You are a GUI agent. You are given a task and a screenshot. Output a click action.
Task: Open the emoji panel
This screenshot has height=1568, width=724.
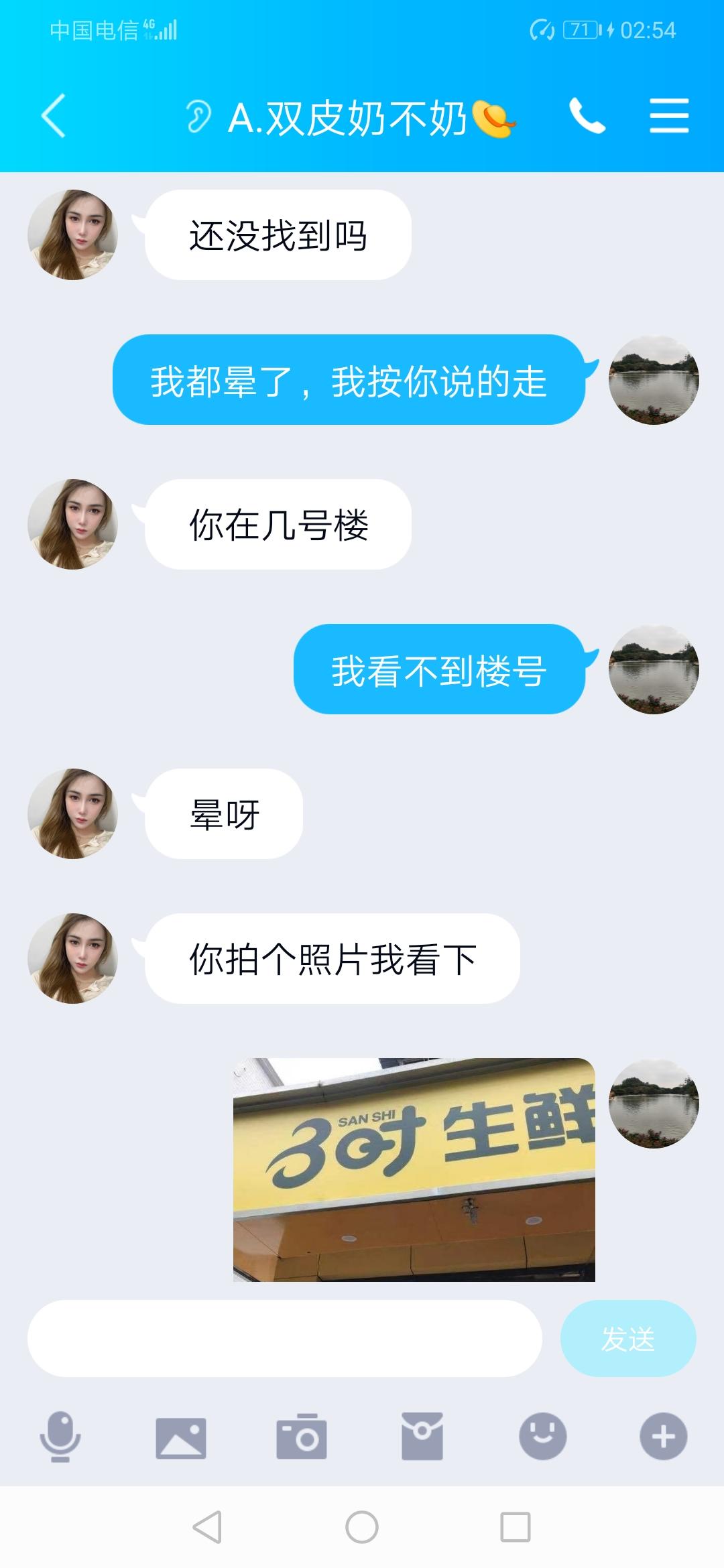543,1437
